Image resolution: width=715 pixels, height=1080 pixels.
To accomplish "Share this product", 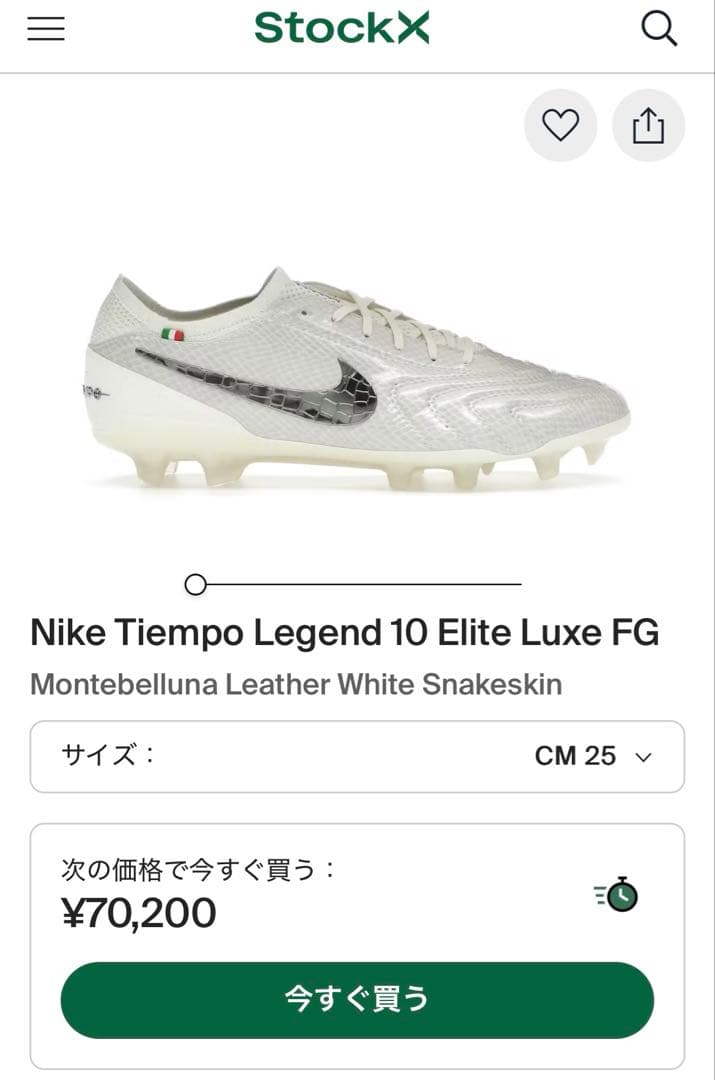I will 648,125.
